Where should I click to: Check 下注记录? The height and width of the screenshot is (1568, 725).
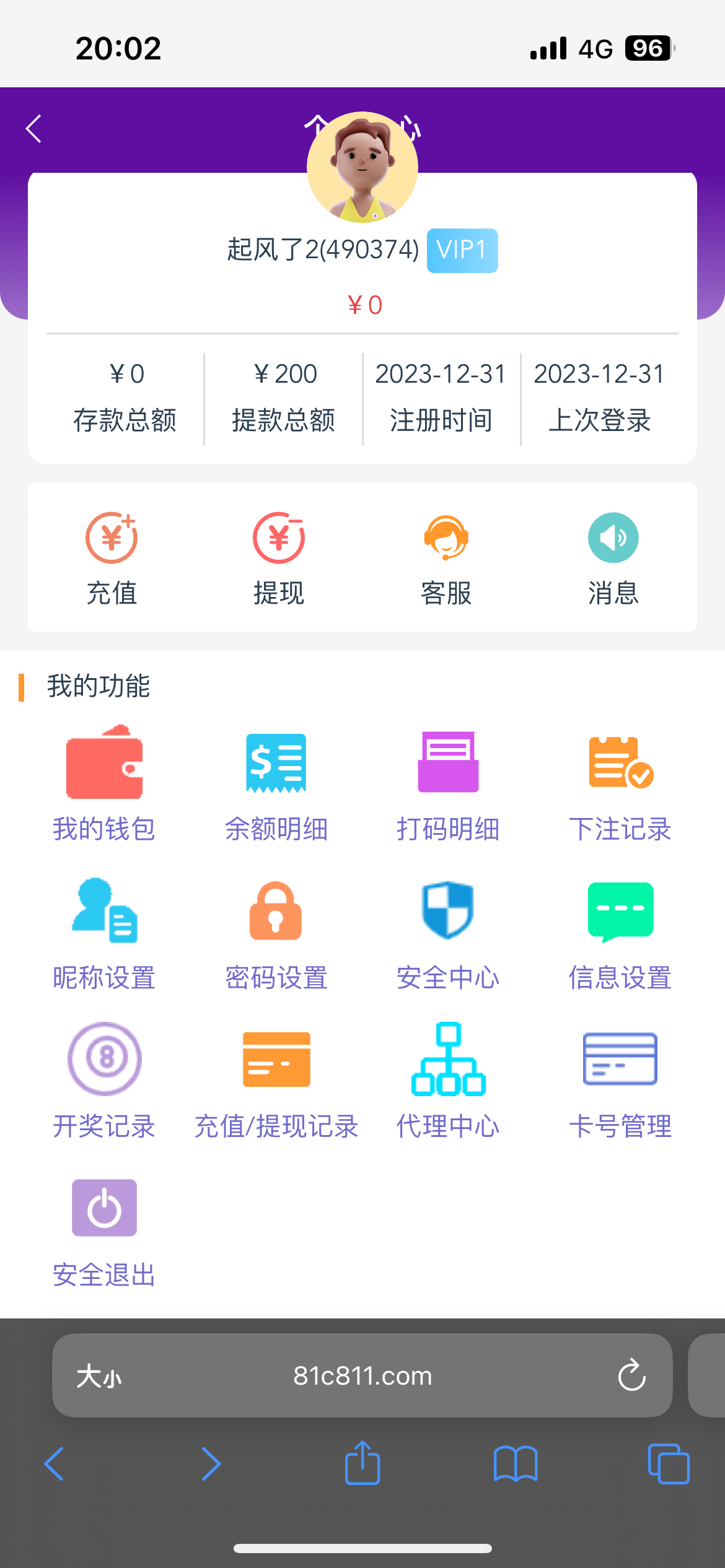pyautogui.click(x=620, y=783)
